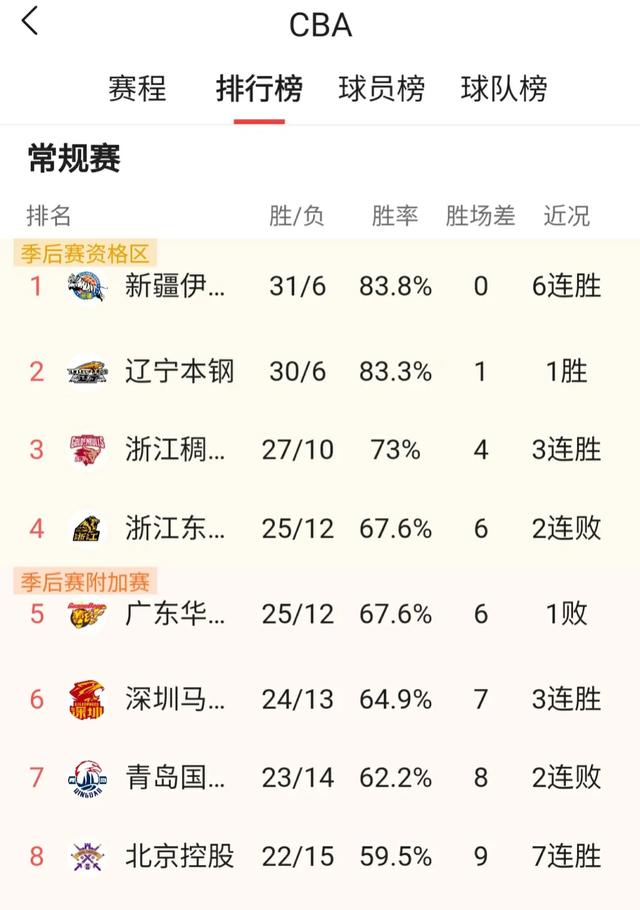The height and width of the screenshot is (910, 640).
Task: Open the 北京控股 team row
Action: [x=320, y=856]
